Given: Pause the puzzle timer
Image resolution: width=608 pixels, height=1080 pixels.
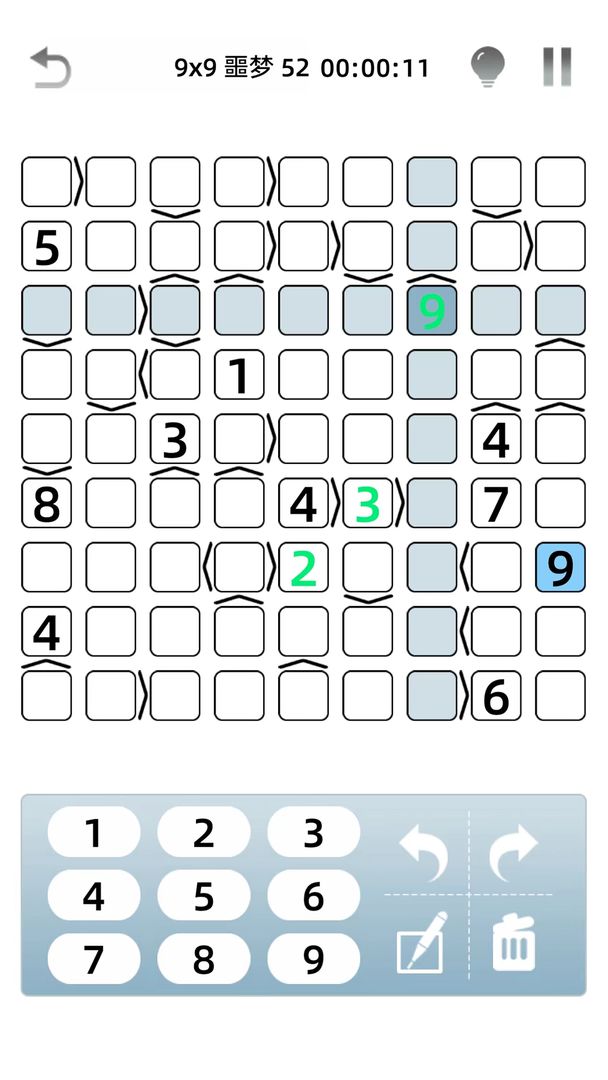Looking at the screenshot, I should tap(557, 67).
